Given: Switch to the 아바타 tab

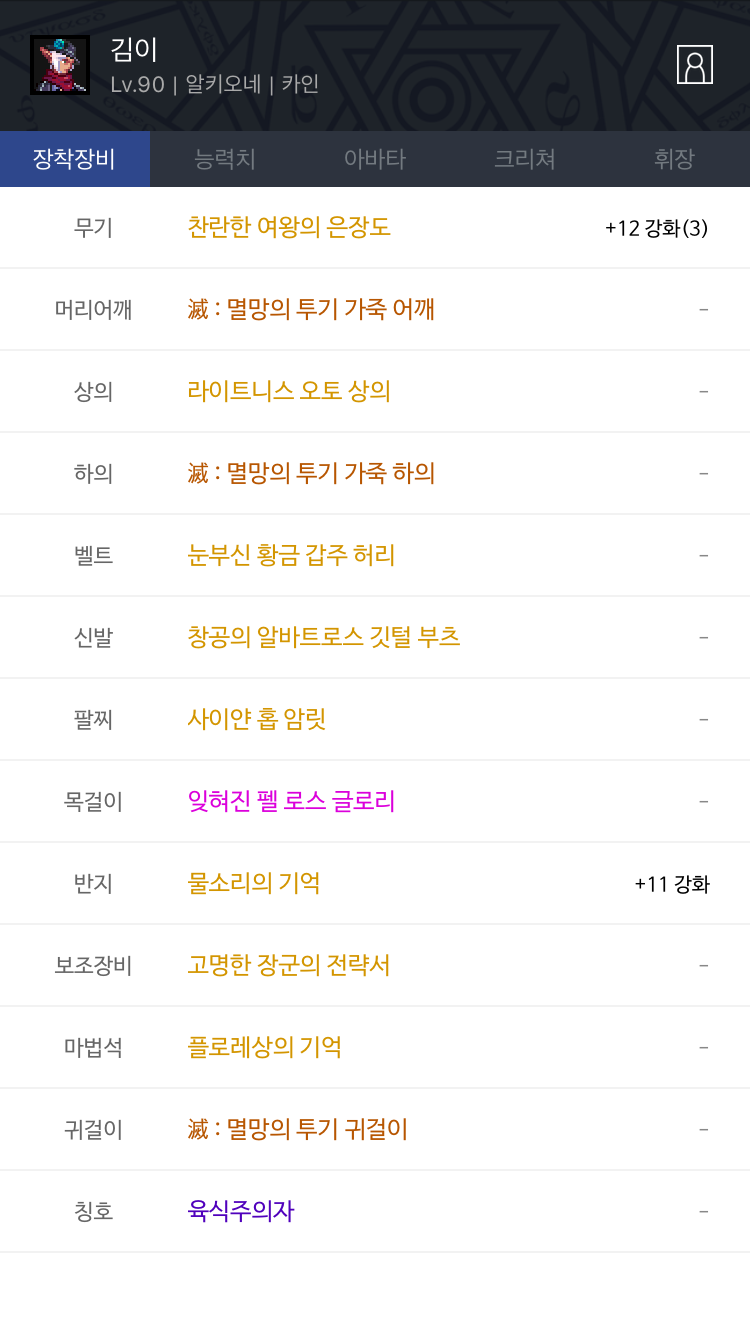Looking at the screenshot, I should 375,159.
